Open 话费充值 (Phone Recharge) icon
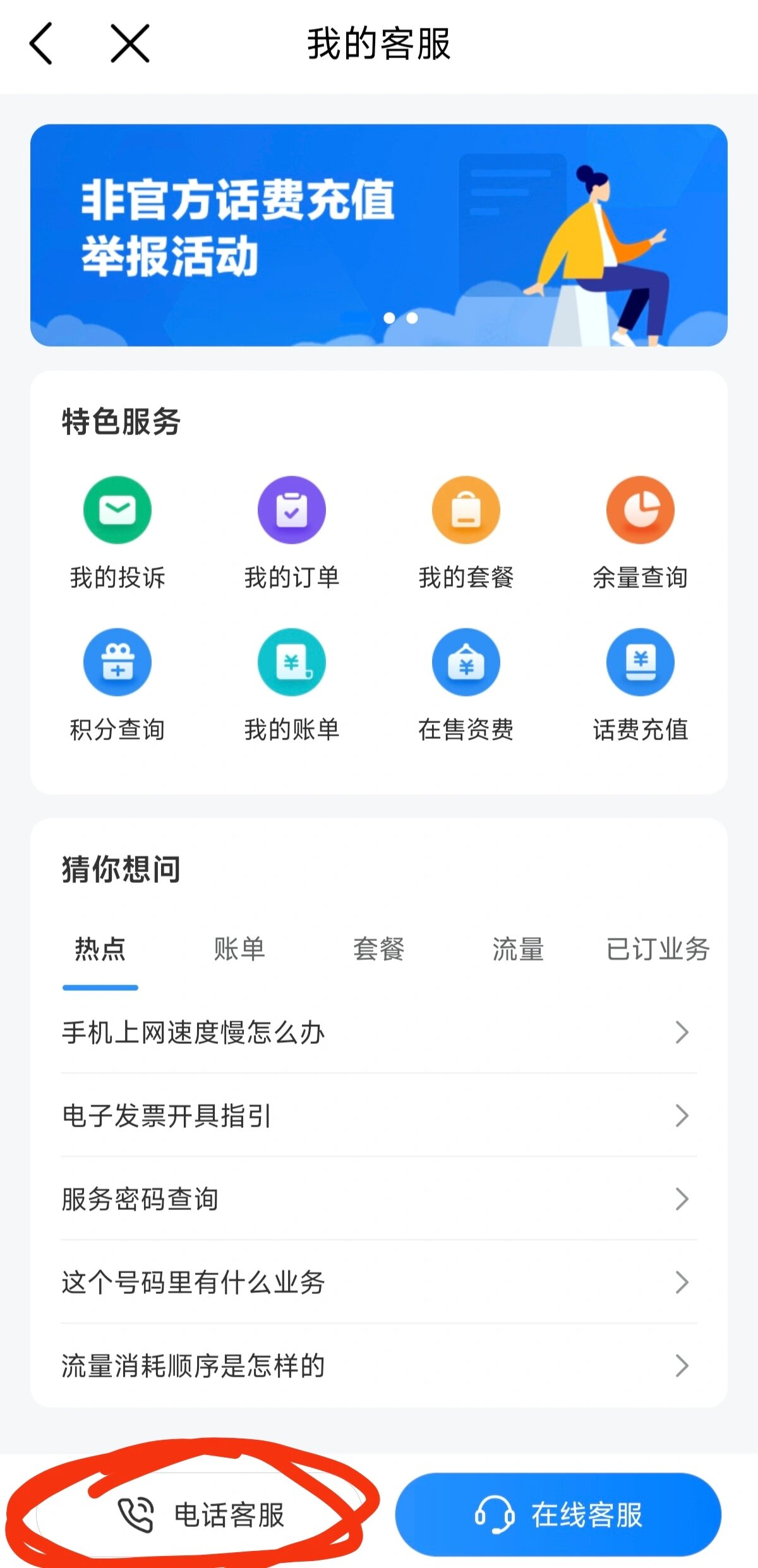 point(640,685)
